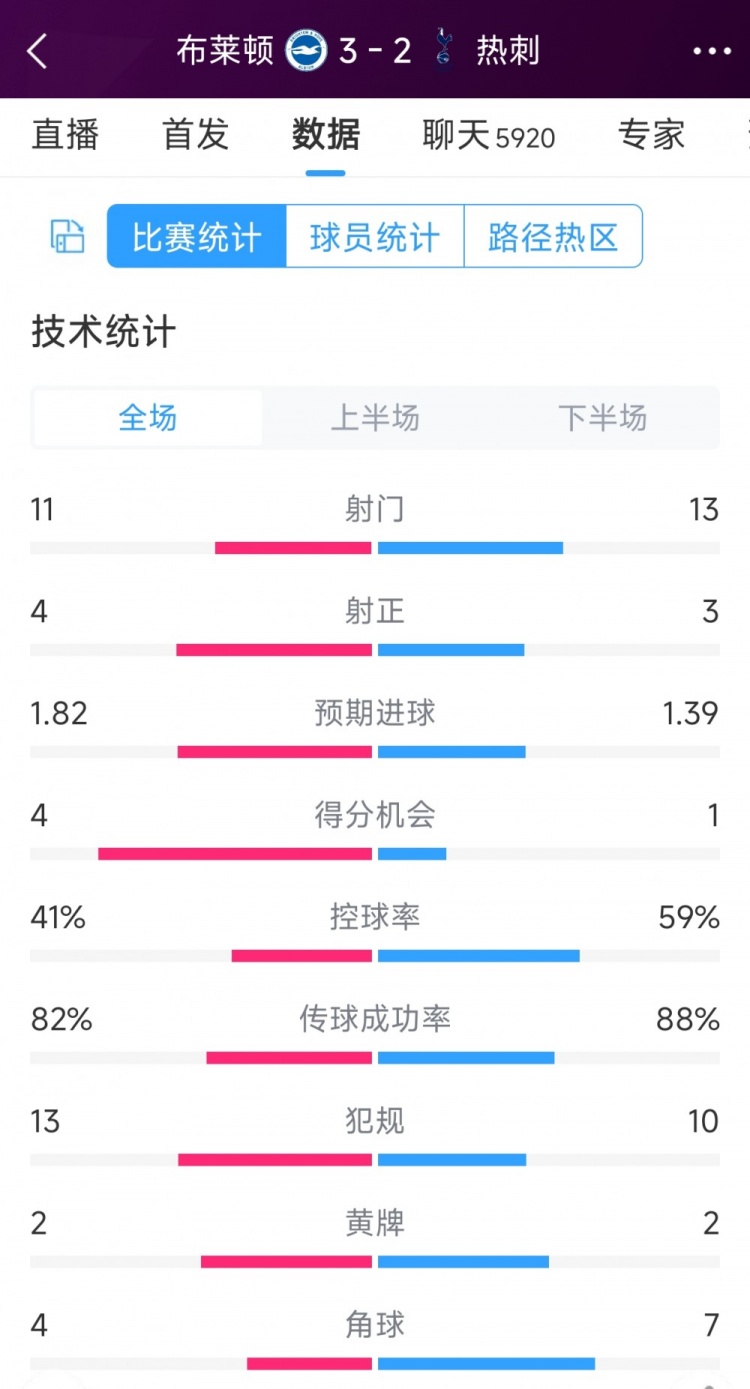Switch to 上半场 (first half) stats
Image resolution: width=750 pixels, height=1389 pixels.
click(375, 418)
